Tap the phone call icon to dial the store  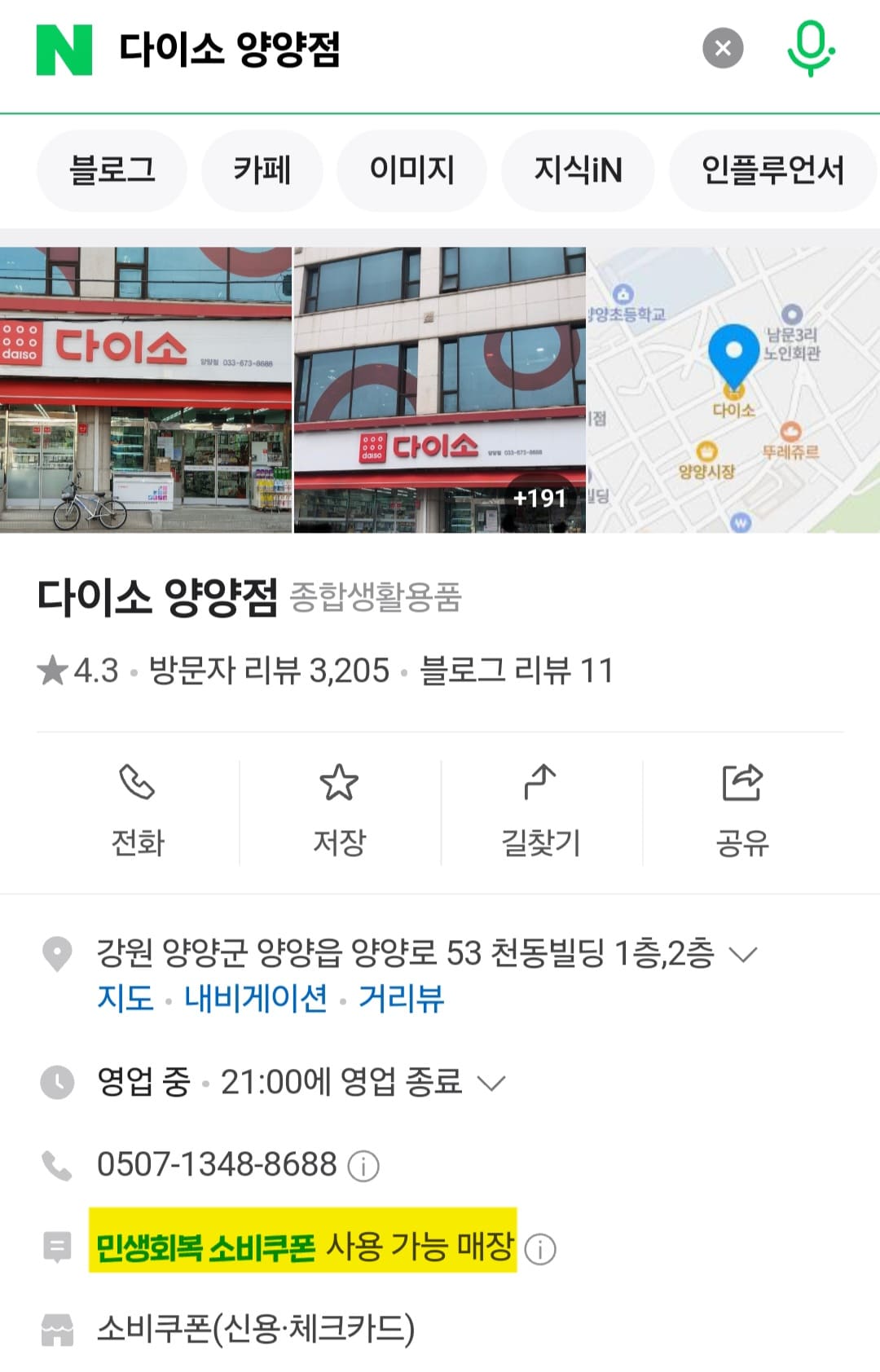coord(136,786)
